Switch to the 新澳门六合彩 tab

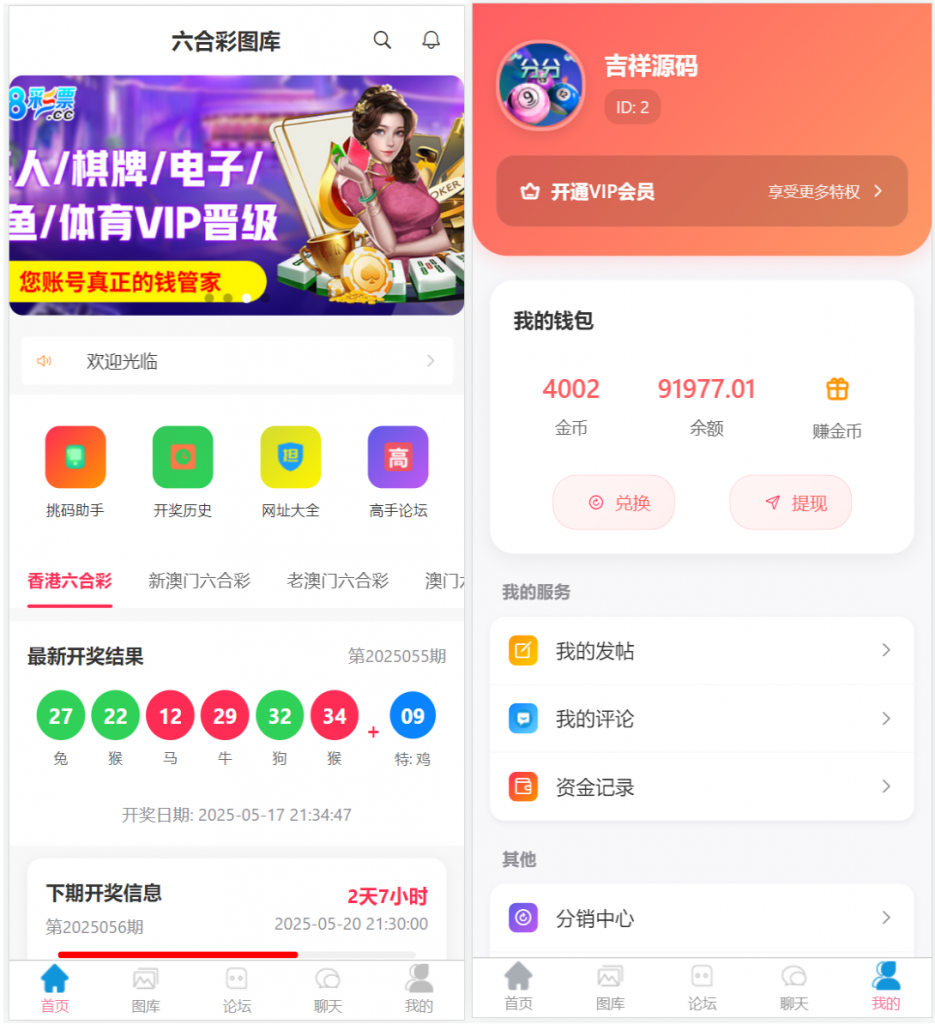[x=199, y=581]
